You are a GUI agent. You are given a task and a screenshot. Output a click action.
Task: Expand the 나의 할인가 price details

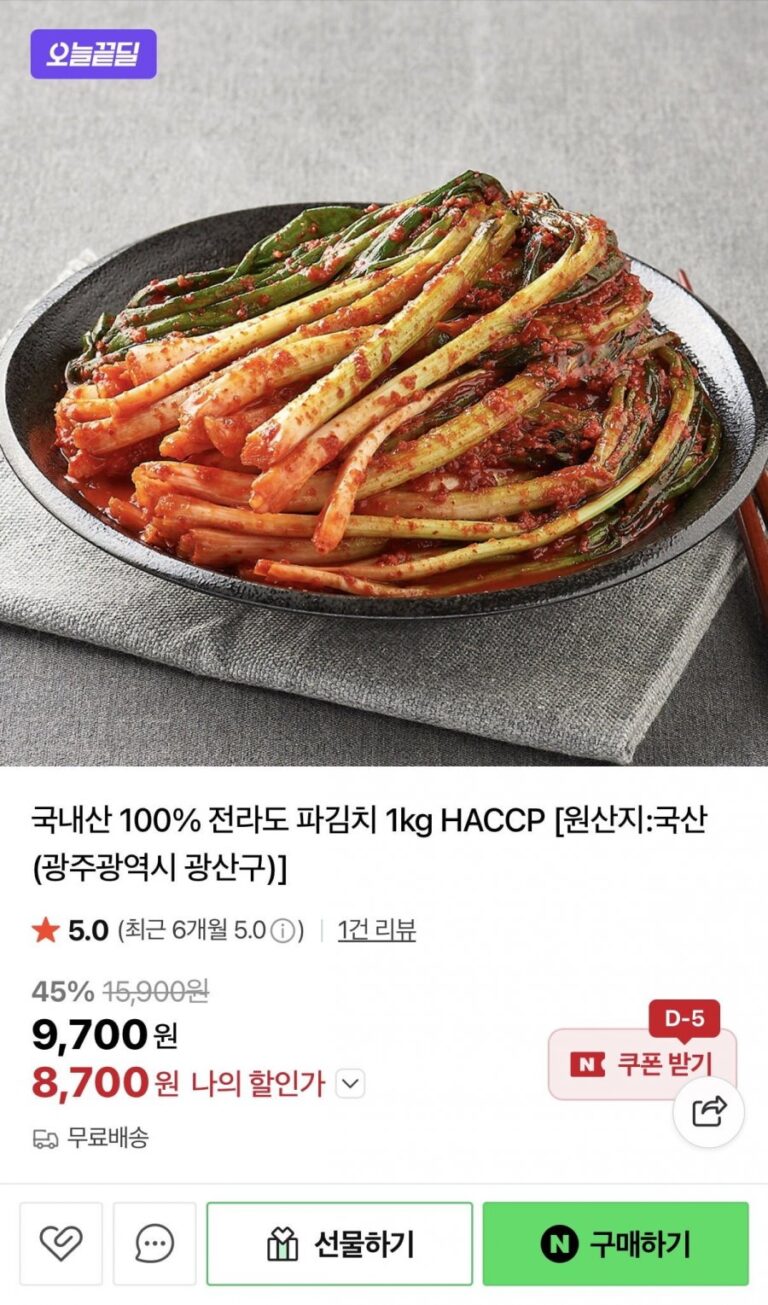350,1083
